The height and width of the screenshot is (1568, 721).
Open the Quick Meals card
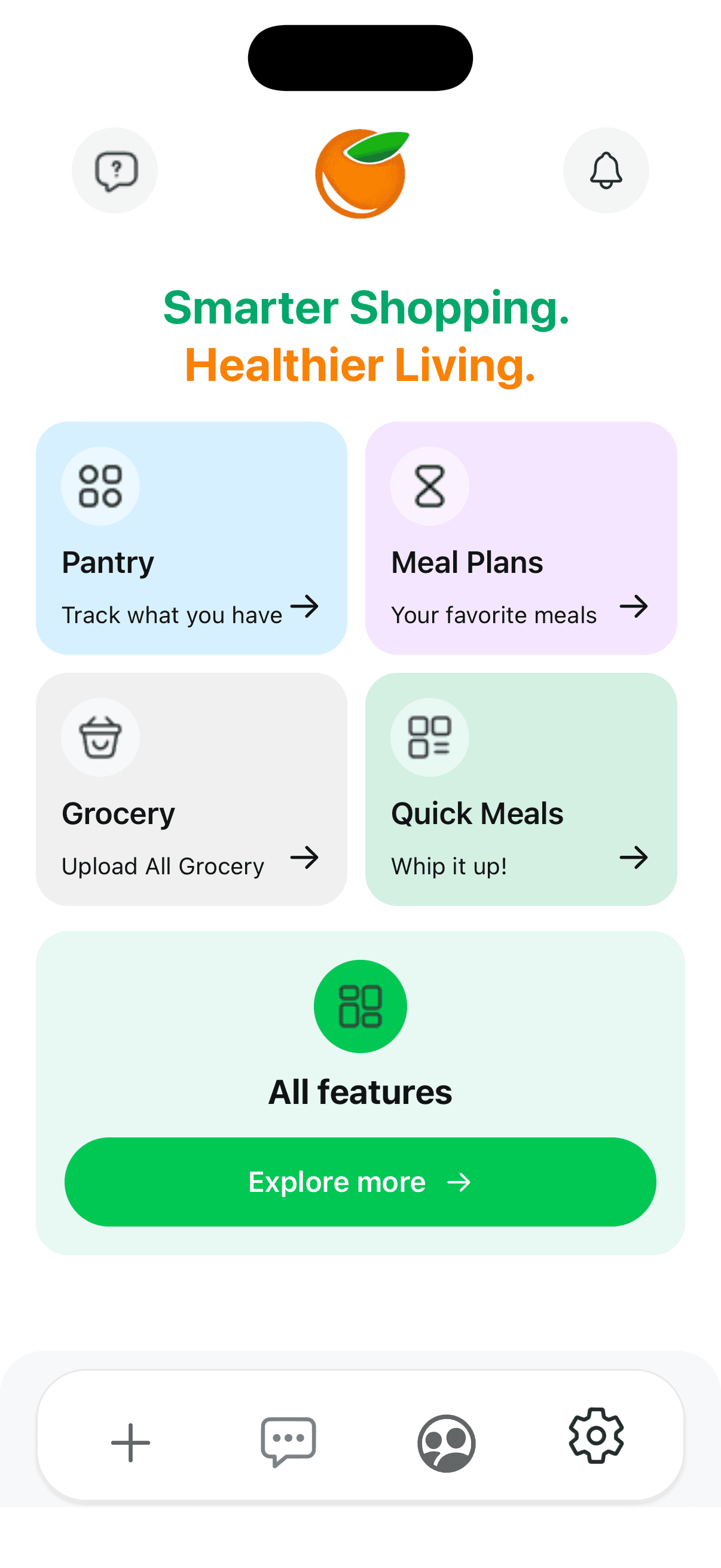tap(521, 789)
